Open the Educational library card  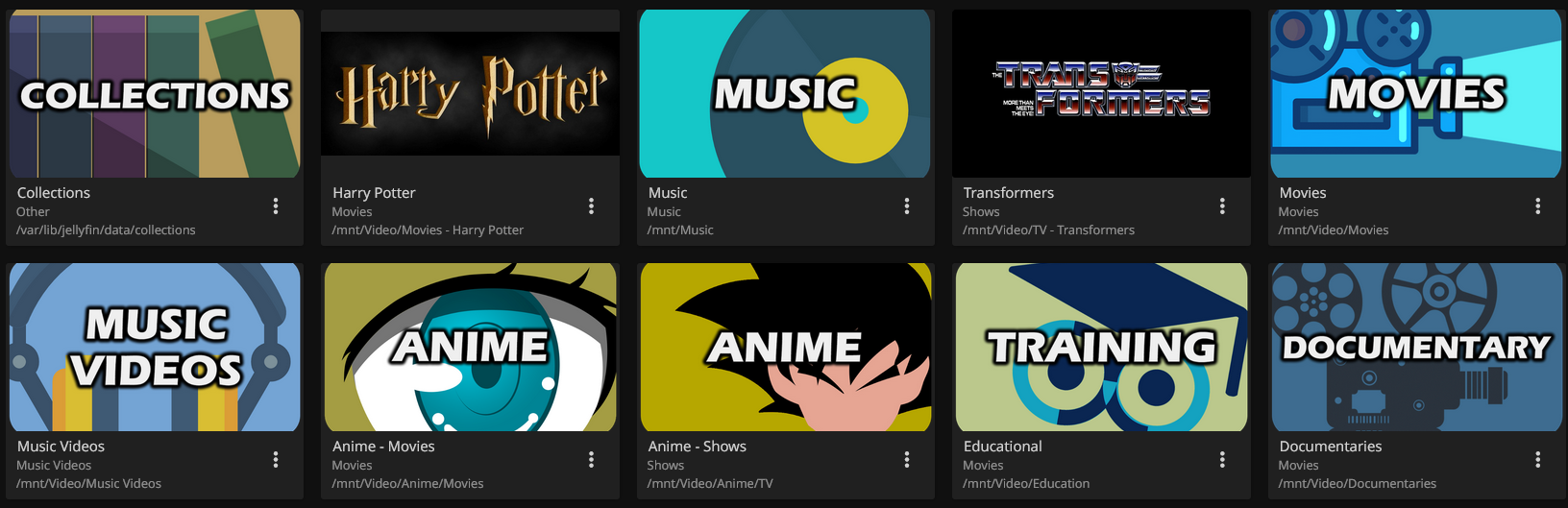click(x=1101, y=348)
